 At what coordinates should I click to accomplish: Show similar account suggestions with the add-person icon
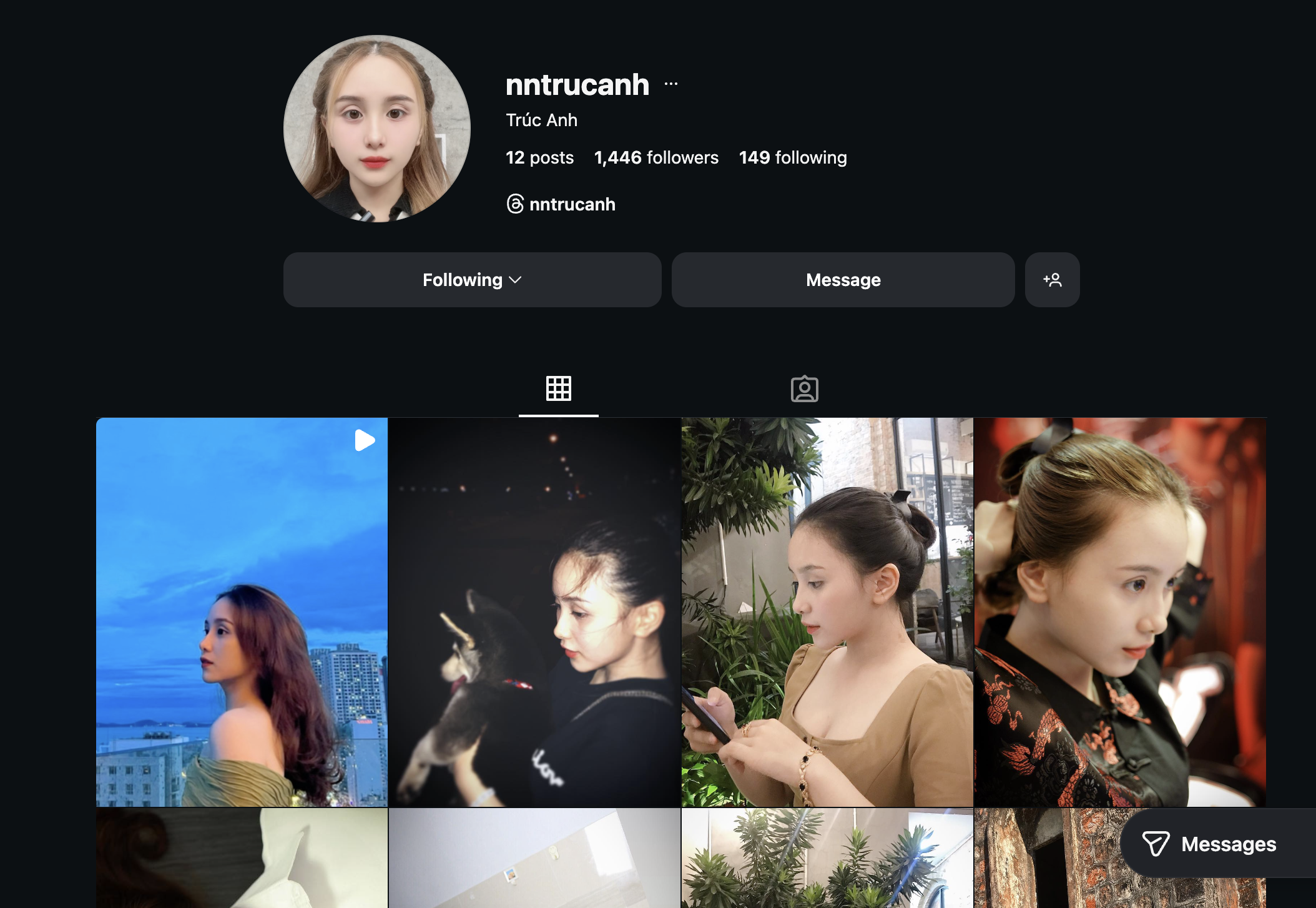(x=1052, y=280)
